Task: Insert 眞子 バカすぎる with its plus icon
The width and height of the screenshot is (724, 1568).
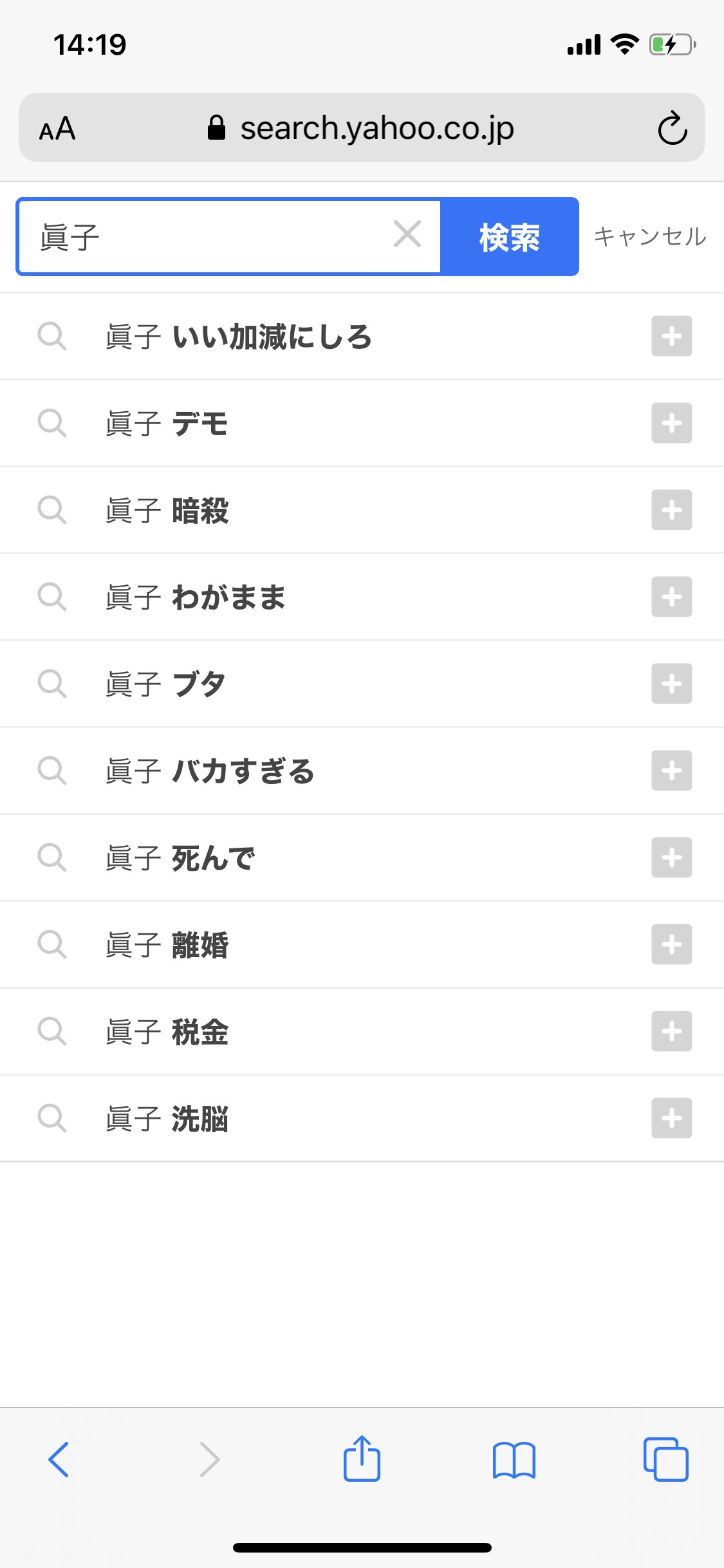Action: point(671,770)
